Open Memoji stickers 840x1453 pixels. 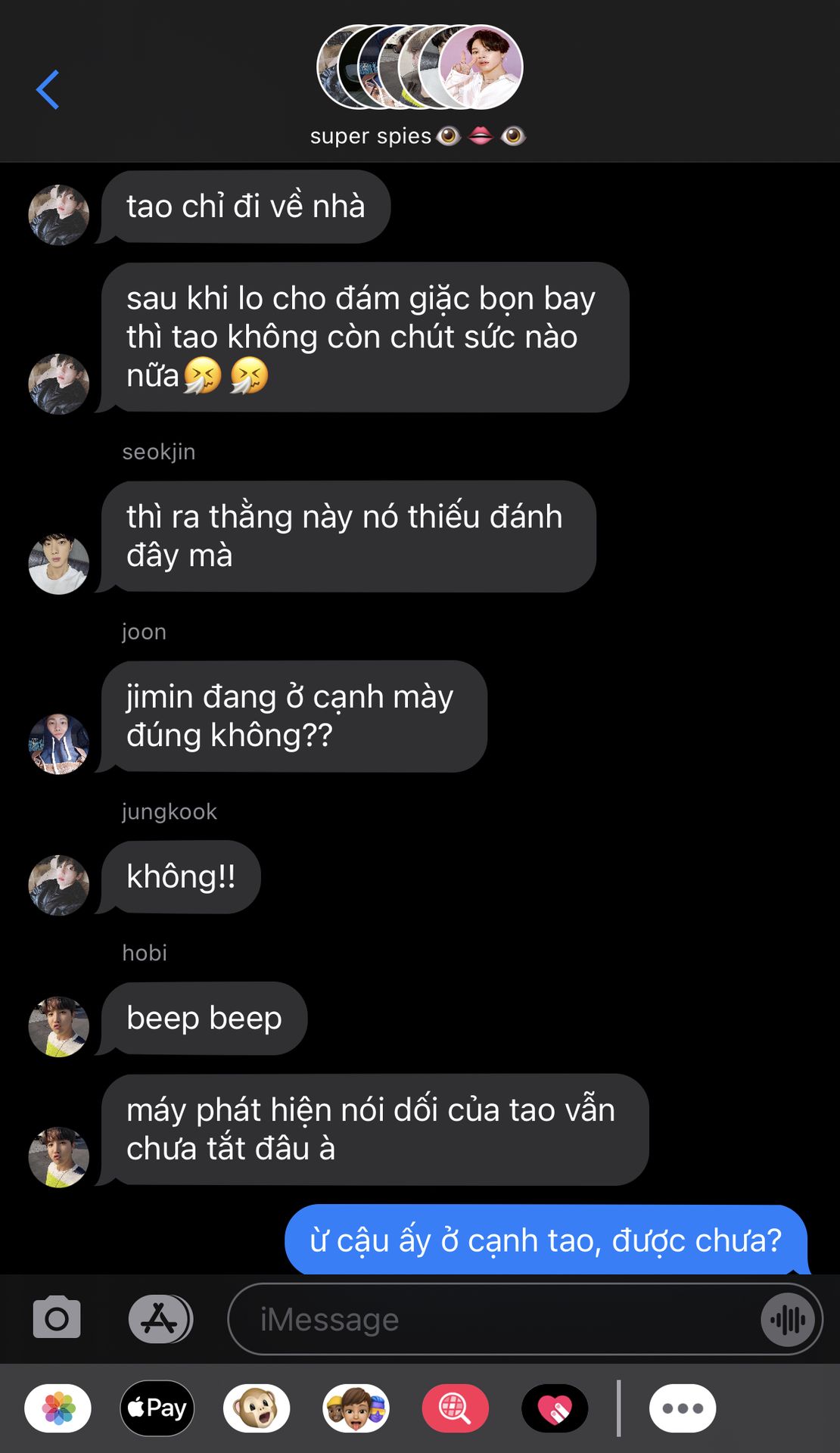pos(356,1408)
